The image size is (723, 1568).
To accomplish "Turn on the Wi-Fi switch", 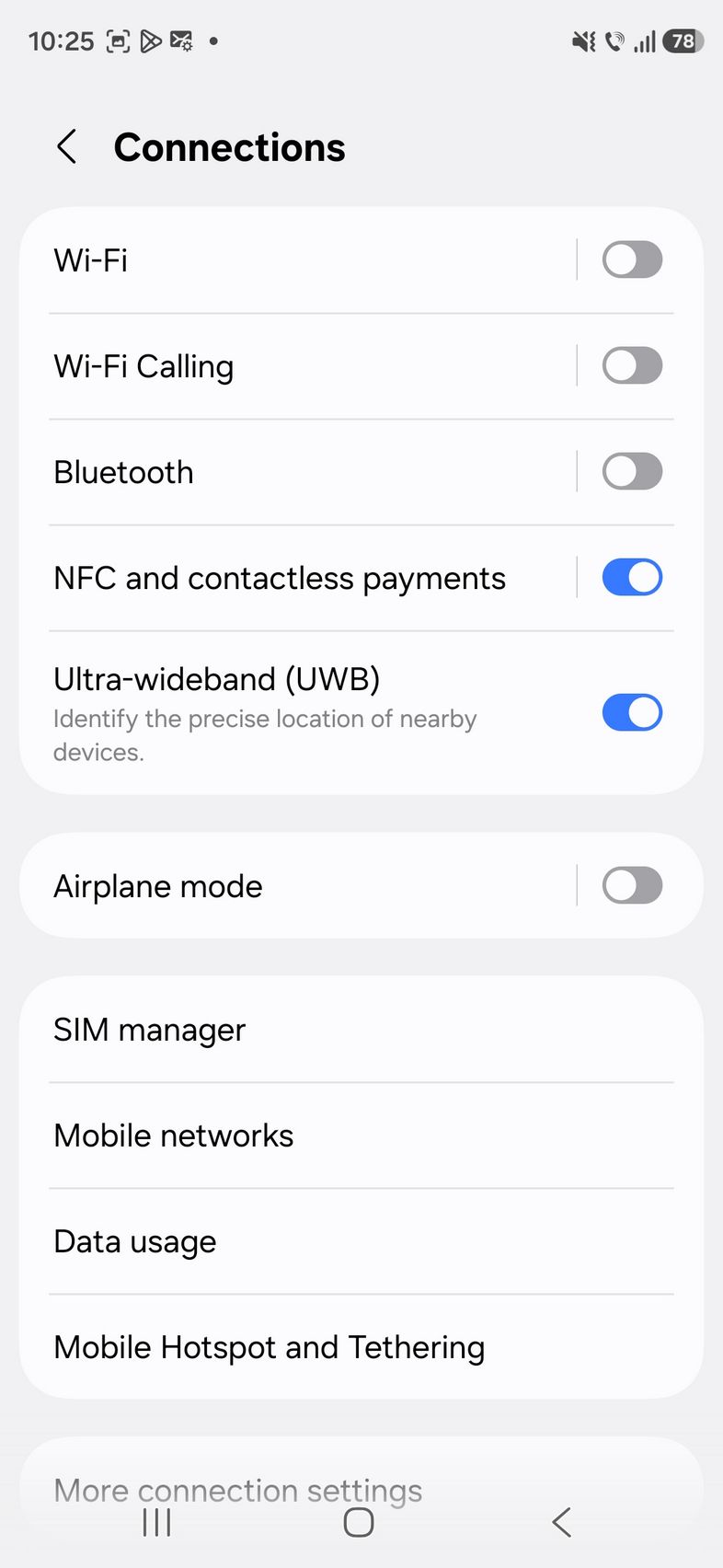I will tap(632, 260).
